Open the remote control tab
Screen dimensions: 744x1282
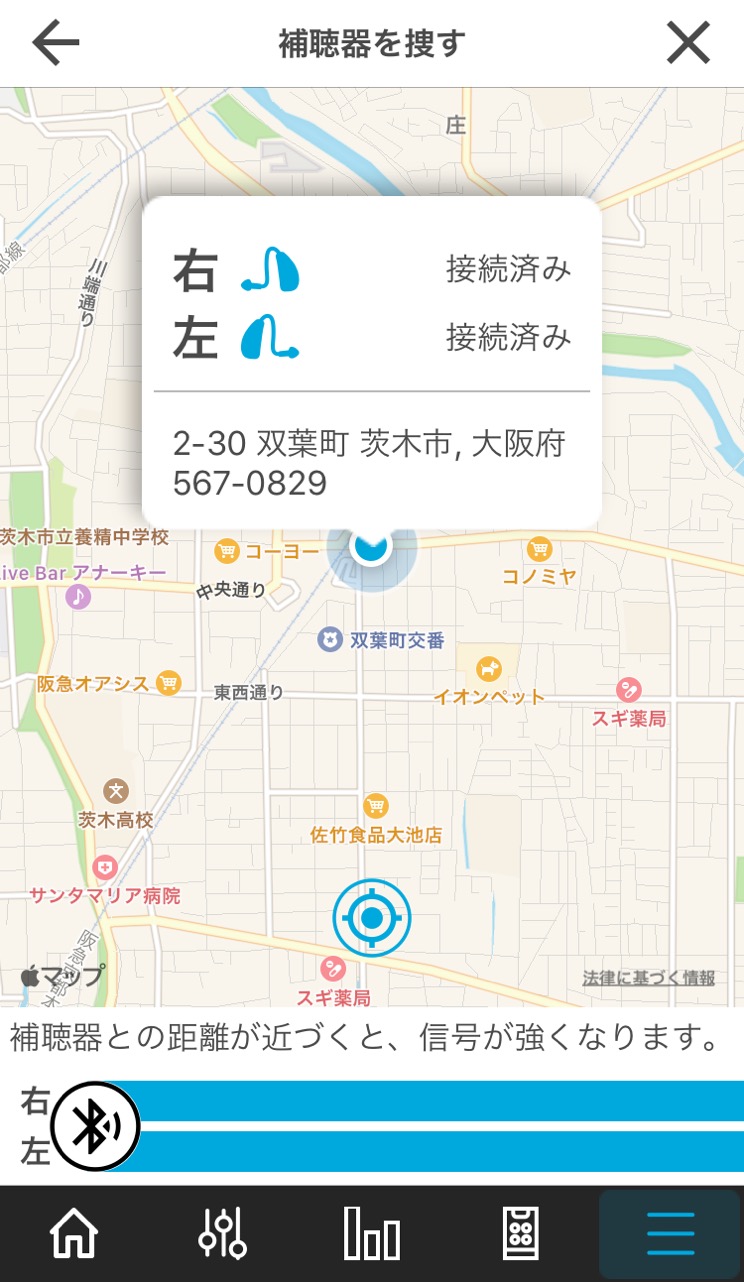(x=520, y=1234)
